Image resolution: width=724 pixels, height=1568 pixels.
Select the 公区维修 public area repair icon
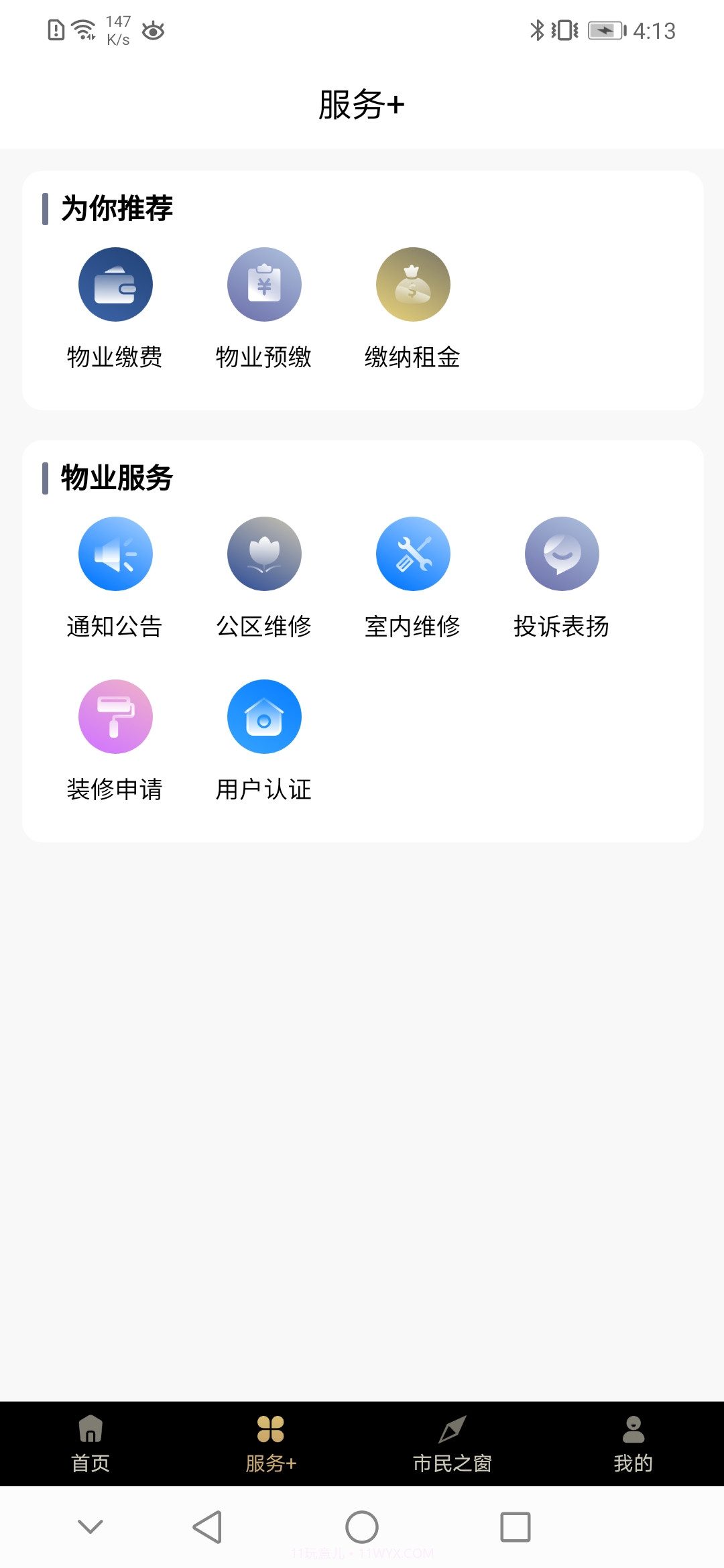point(264,553)
